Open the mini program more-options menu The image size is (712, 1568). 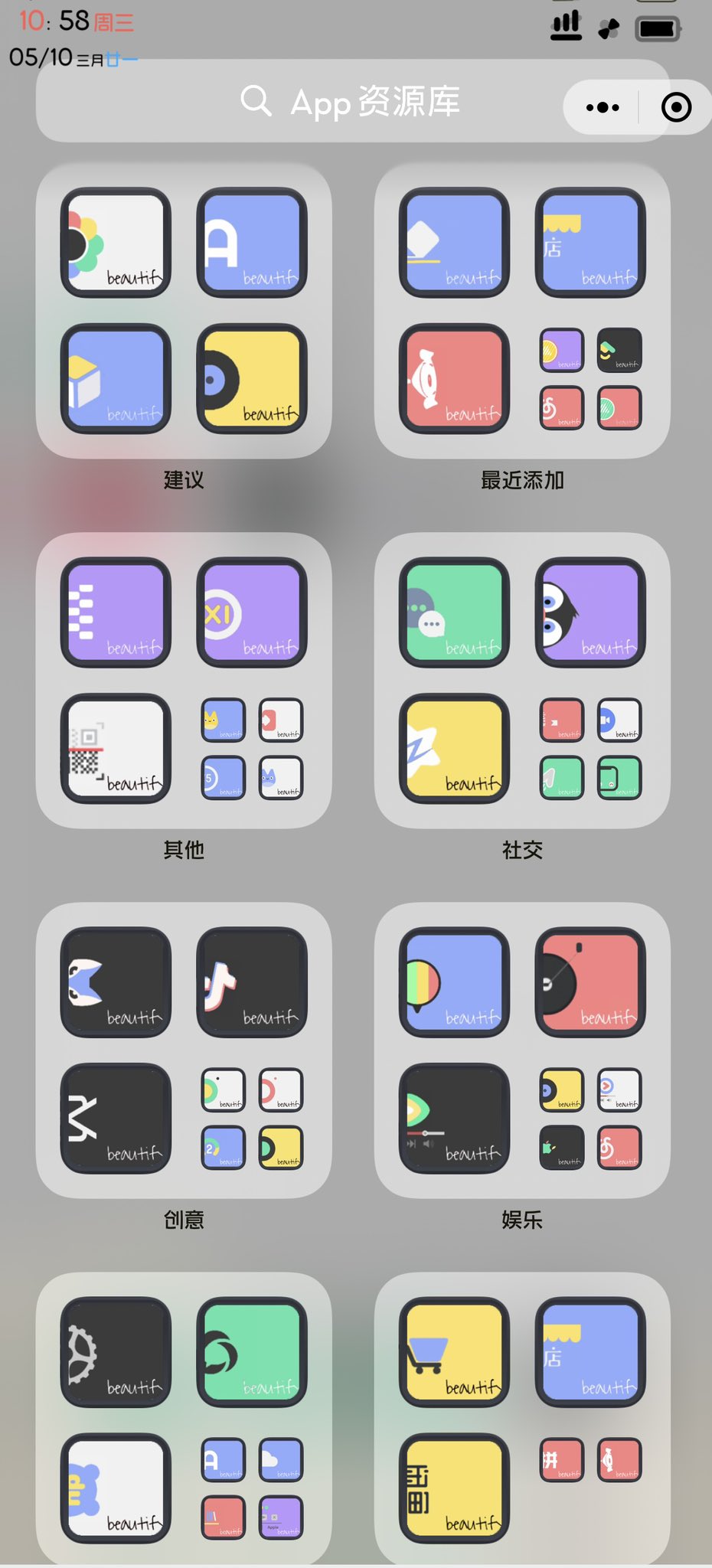(603, 108)
